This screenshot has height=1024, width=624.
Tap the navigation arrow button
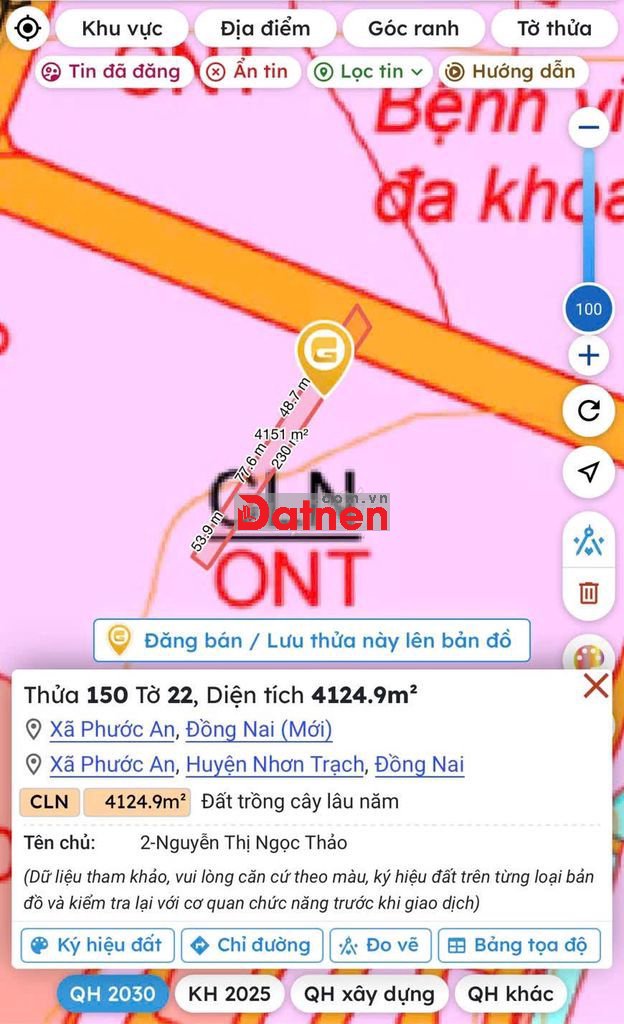589,472
